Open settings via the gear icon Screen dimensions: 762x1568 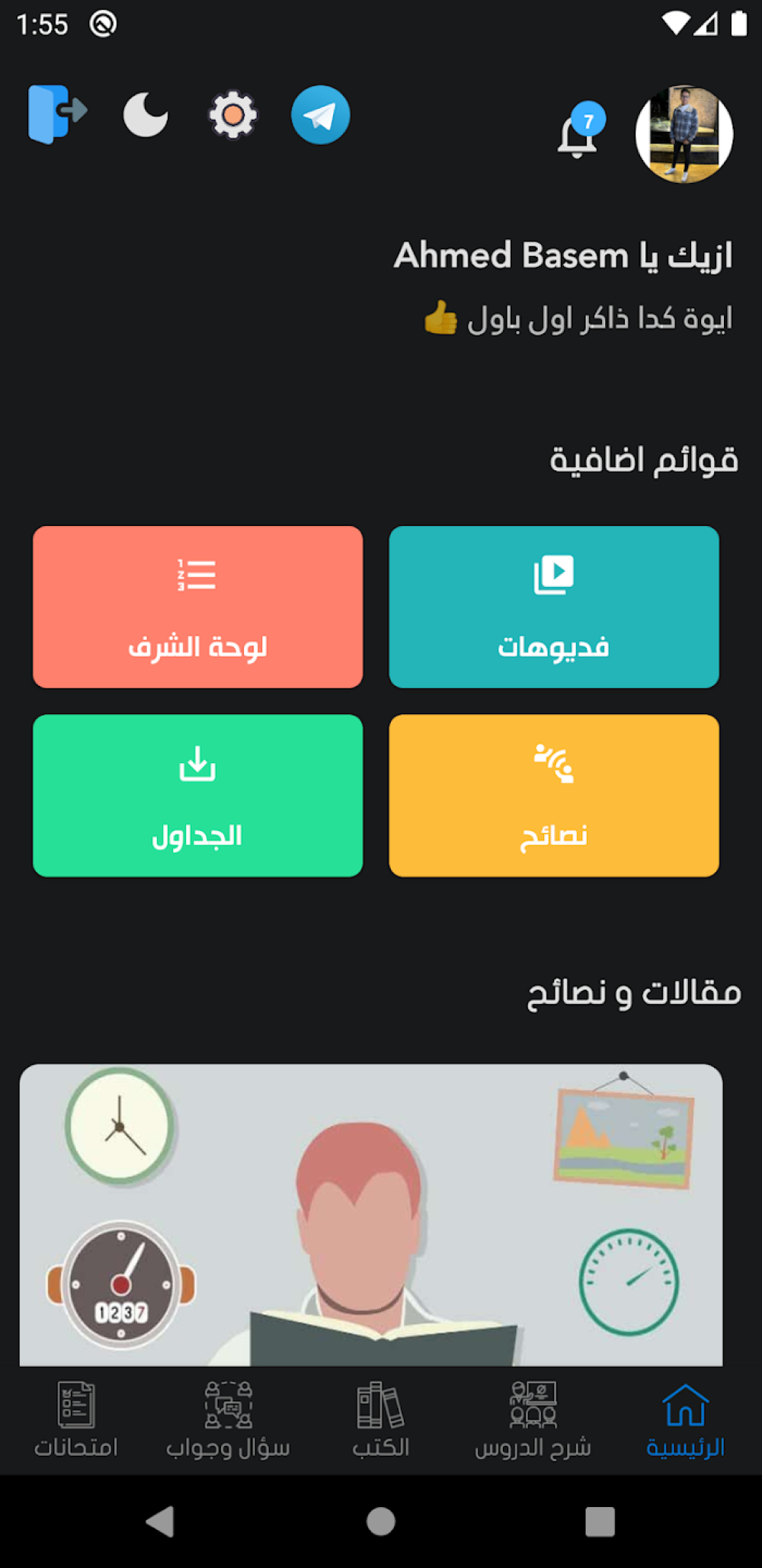[233, 114]
